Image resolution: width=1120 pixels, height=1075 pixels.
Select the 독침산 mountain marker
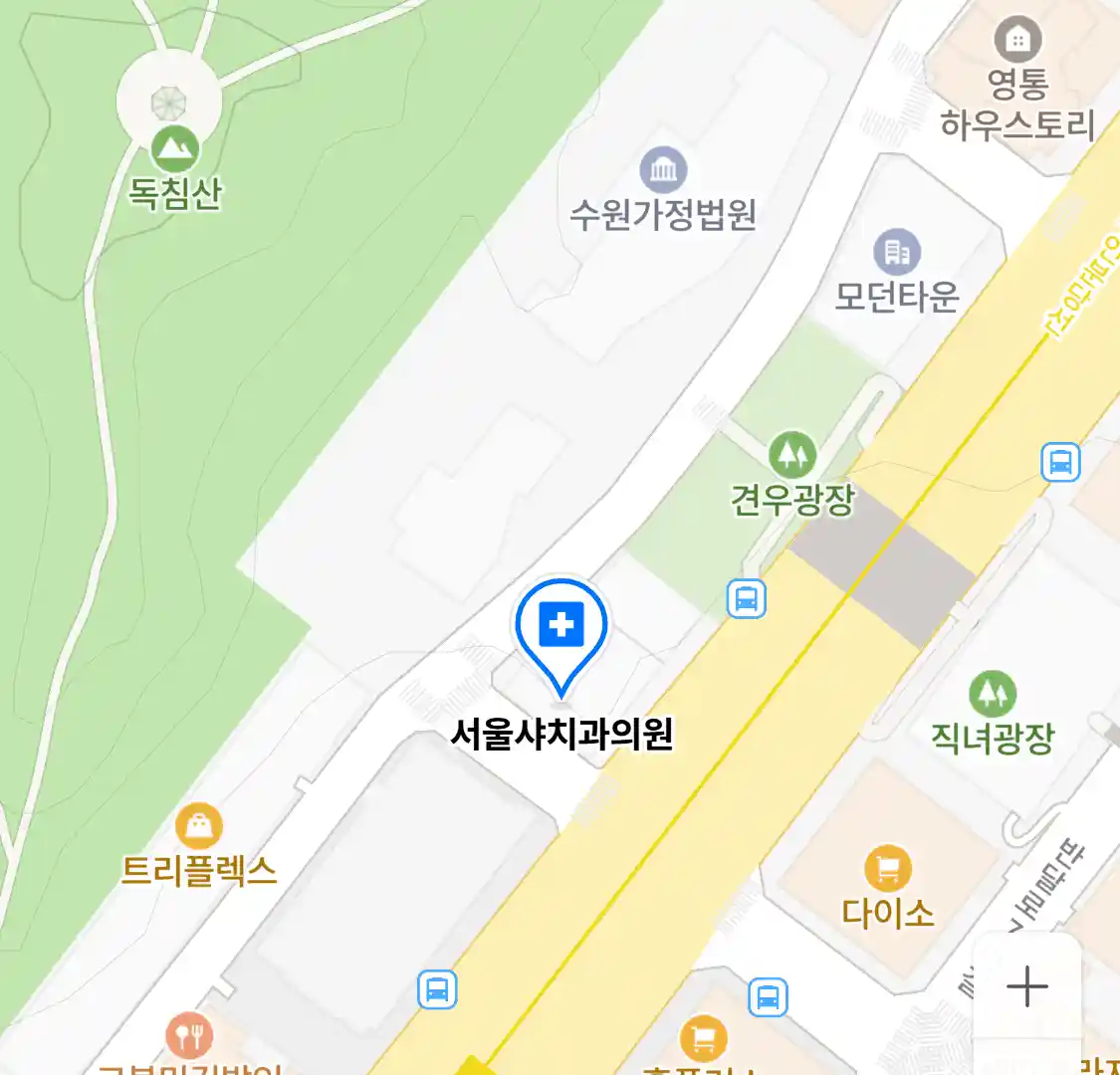pyautogui.click(x=175, y=149)
